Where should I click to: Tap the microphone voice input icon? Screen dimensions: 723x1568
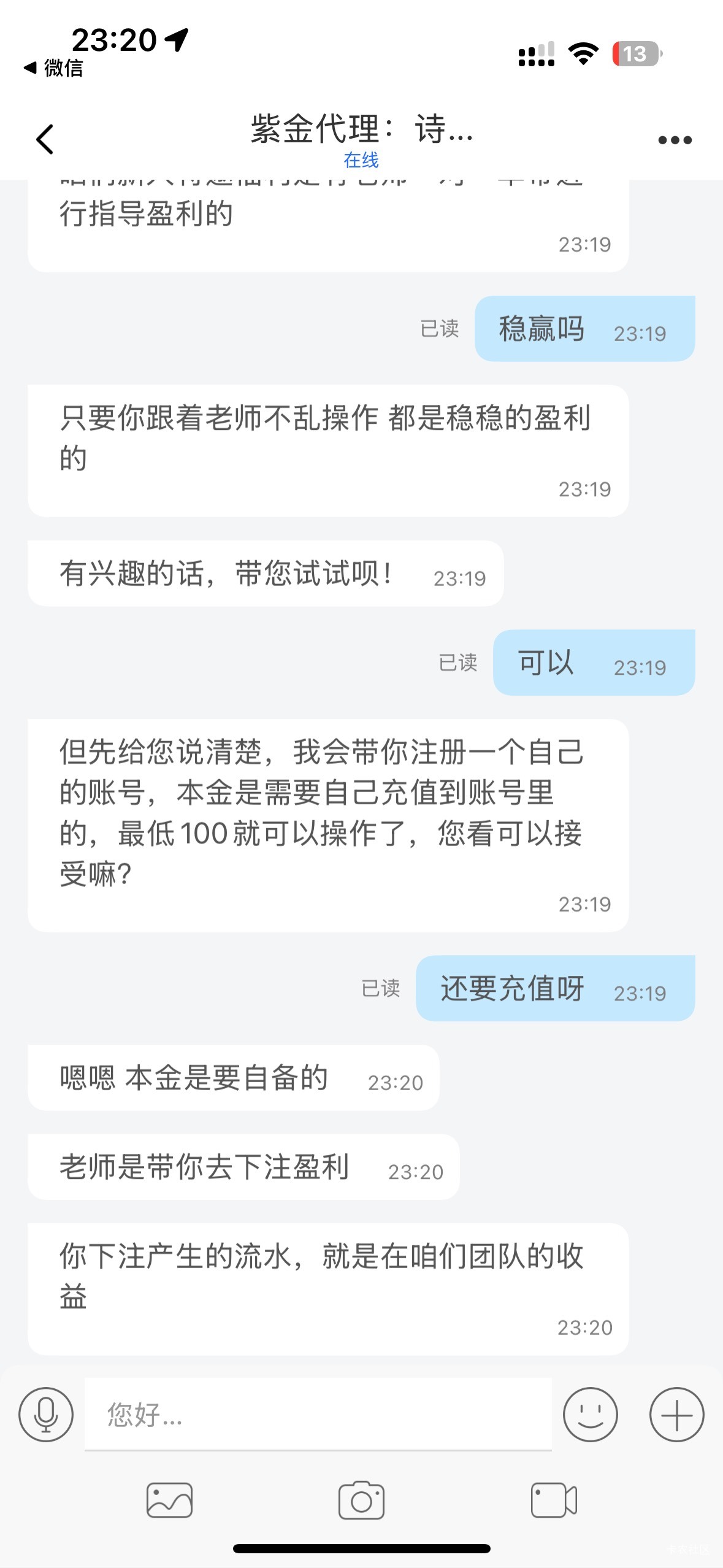coord(46,1414)
